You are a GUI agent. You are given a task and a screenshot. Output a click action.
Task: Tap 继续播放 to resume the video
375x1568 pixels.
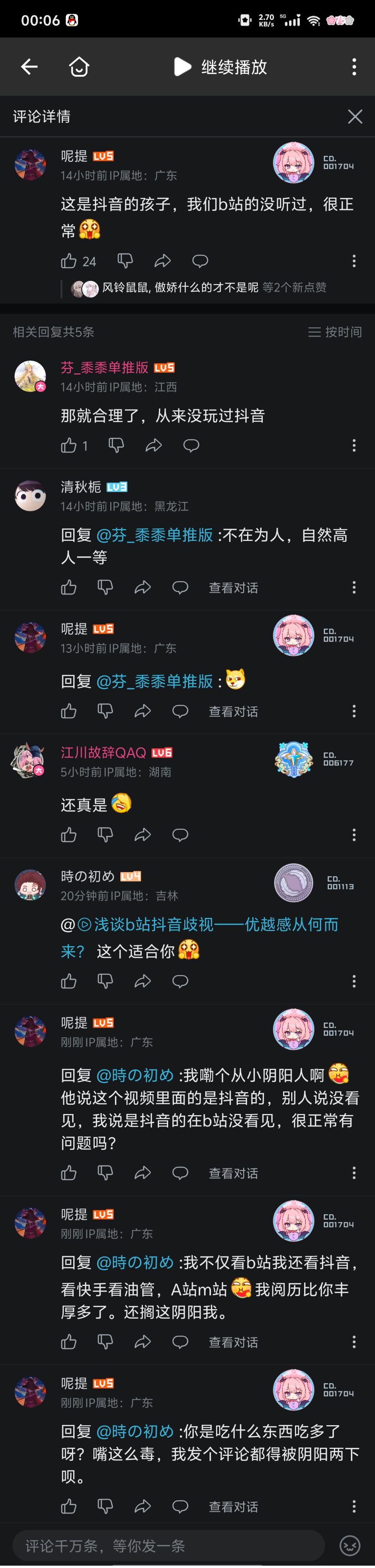[220, 67]
